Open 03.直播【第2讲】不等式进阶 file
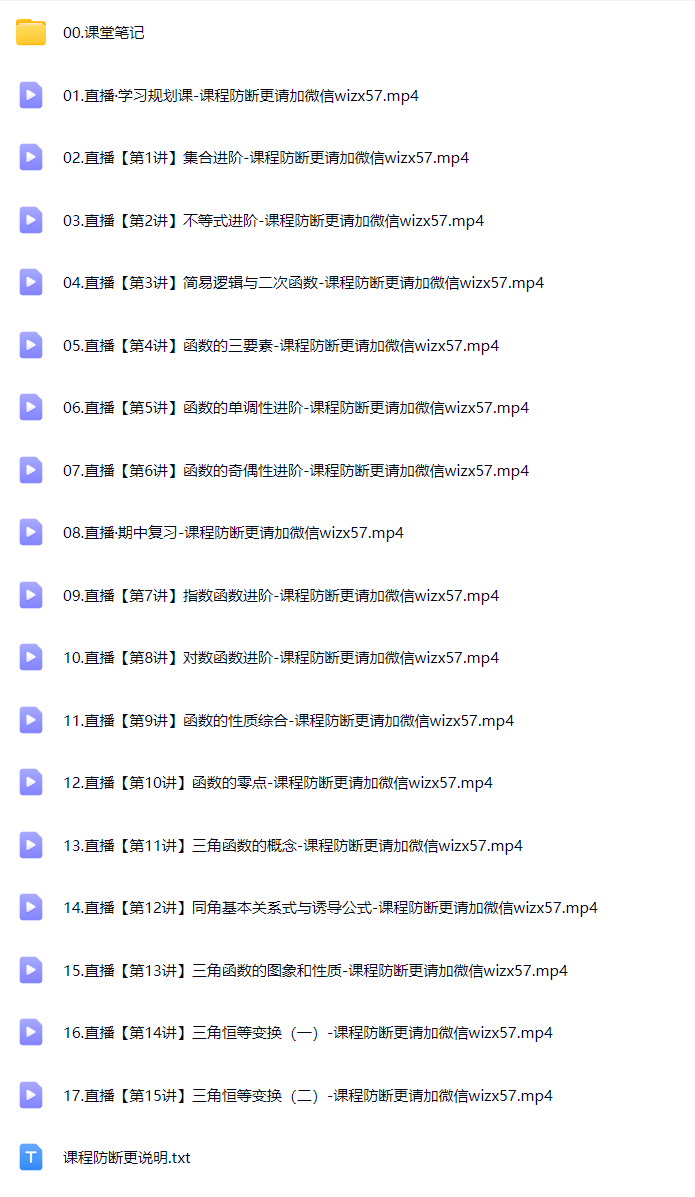 click(x=273, y=221)
